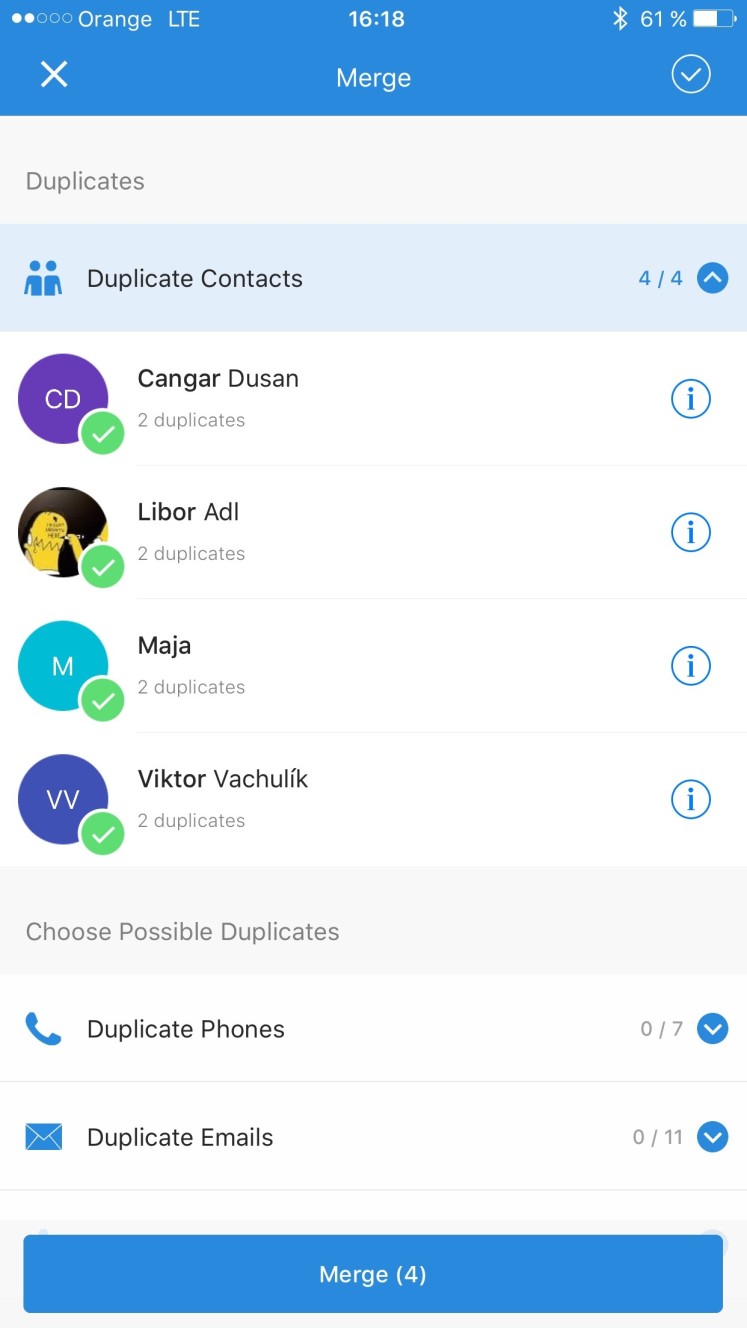
Task: Tap the select-all checkmark in header
Action: (x=690, y=74)
